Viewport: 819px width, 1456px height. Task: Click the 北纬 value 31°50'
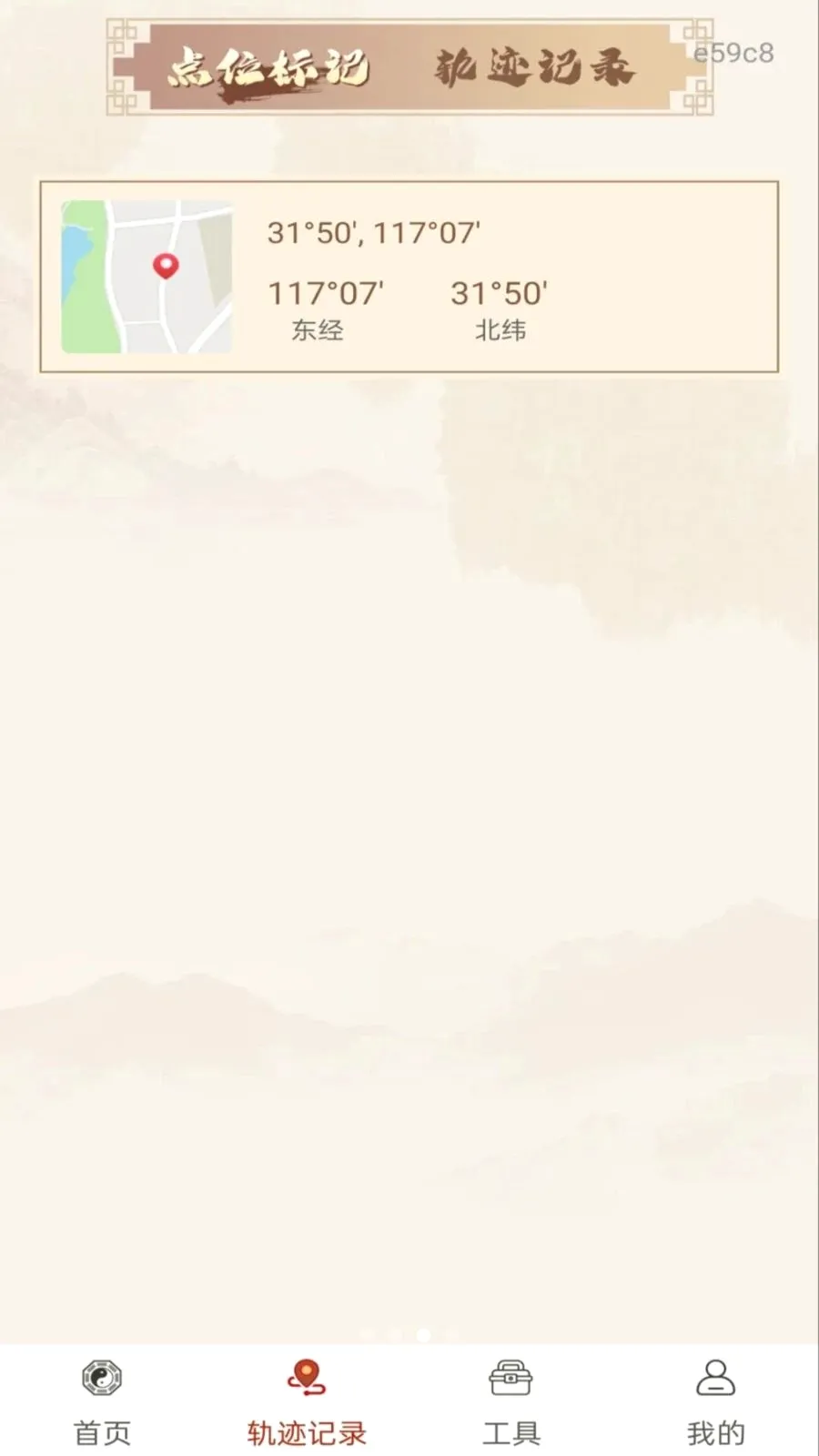[500, 293]
